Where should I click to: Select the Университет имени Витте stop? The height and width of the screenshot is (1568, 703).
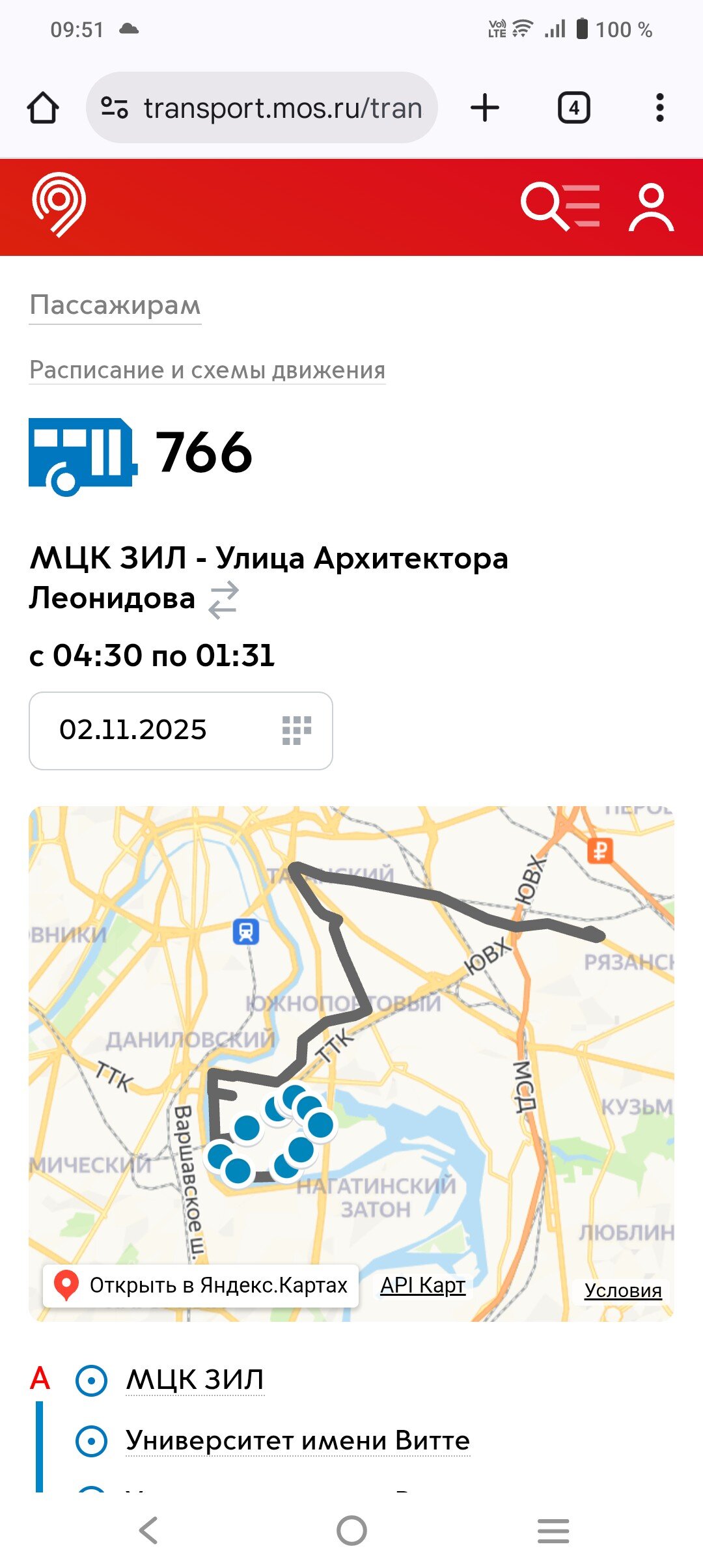click(297, 1441)
